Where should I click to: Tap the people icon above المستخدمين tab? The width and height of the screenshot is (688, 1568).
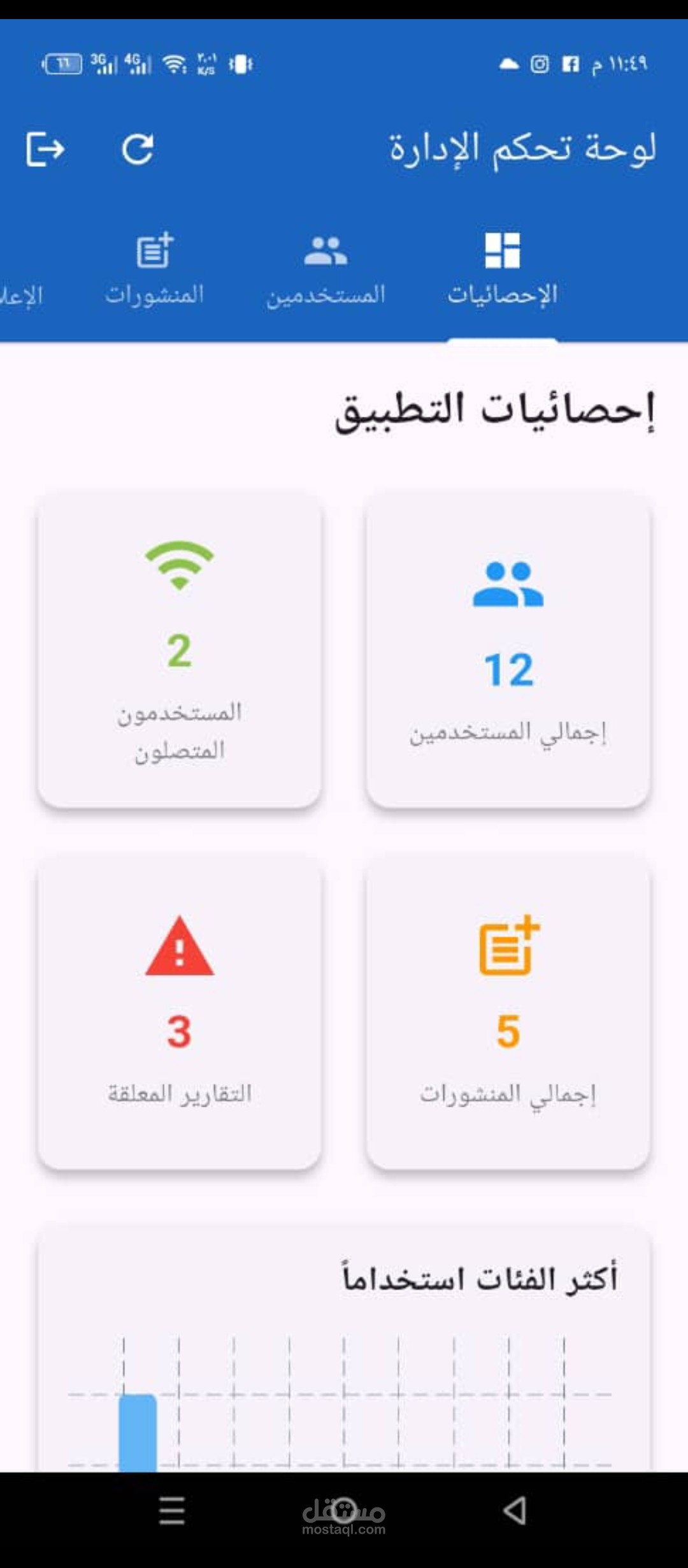(327, 250)
